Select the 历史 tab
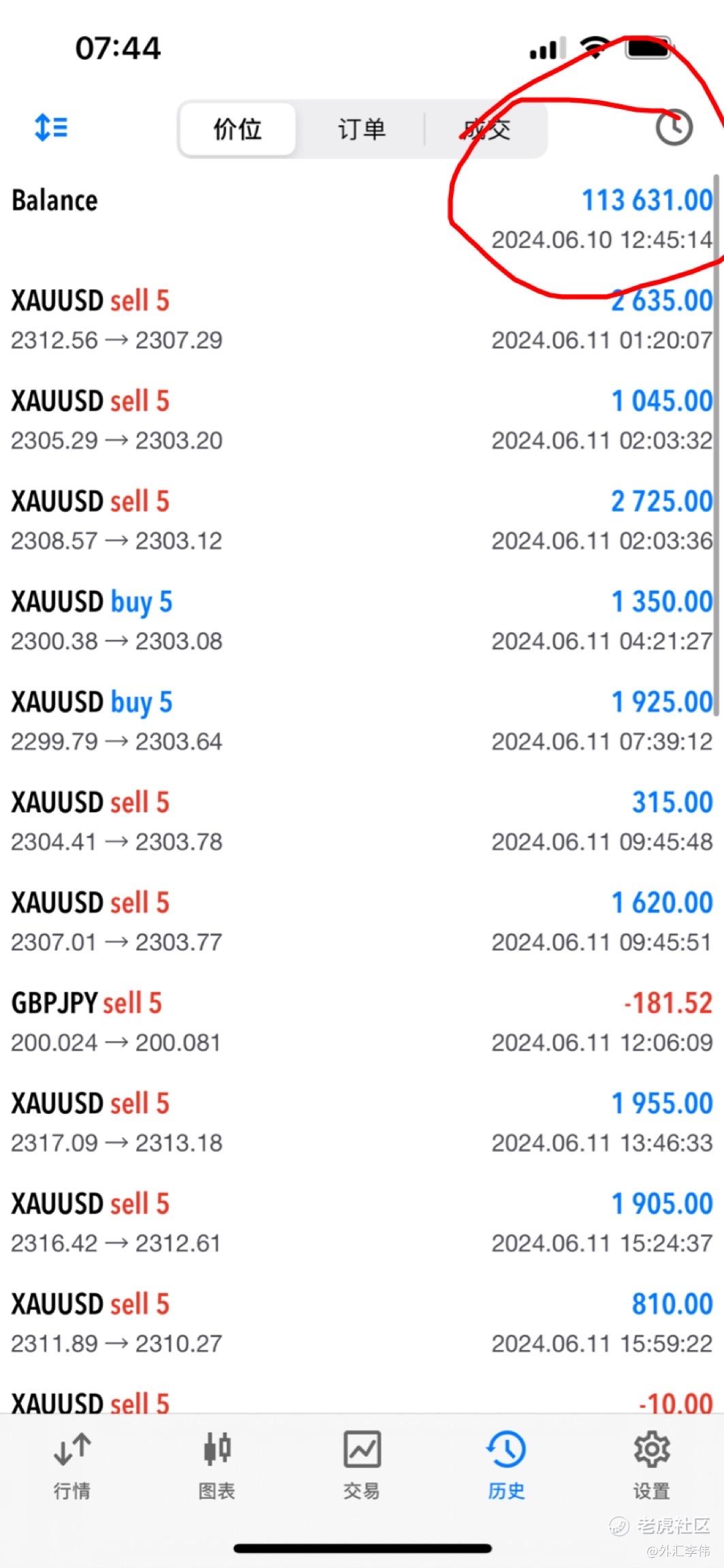This screenshot has width=724, height=1568. click(506, 1465)
